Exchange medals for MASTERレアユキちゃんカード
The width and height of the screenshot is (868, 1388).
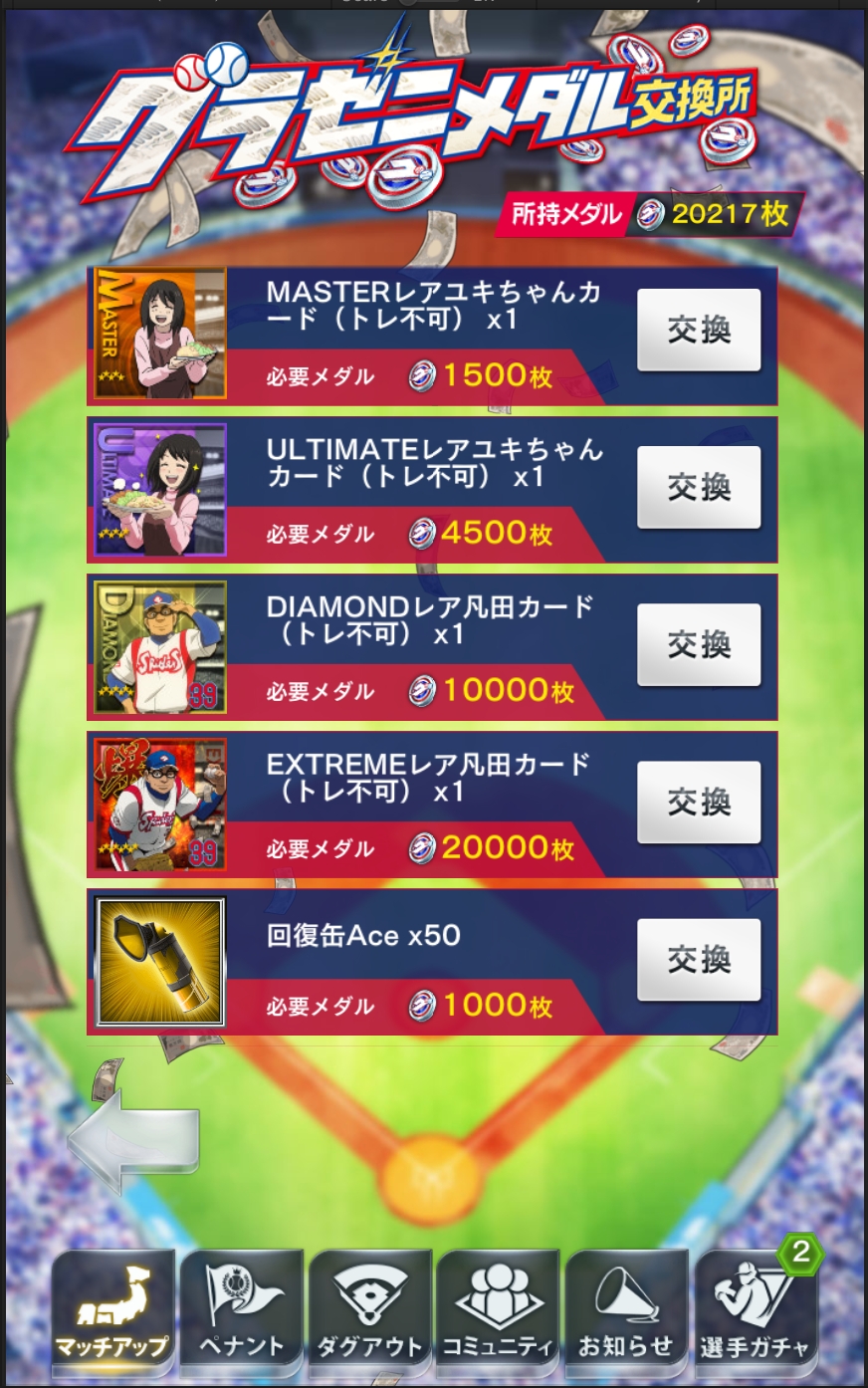click(x=699, y=331)
